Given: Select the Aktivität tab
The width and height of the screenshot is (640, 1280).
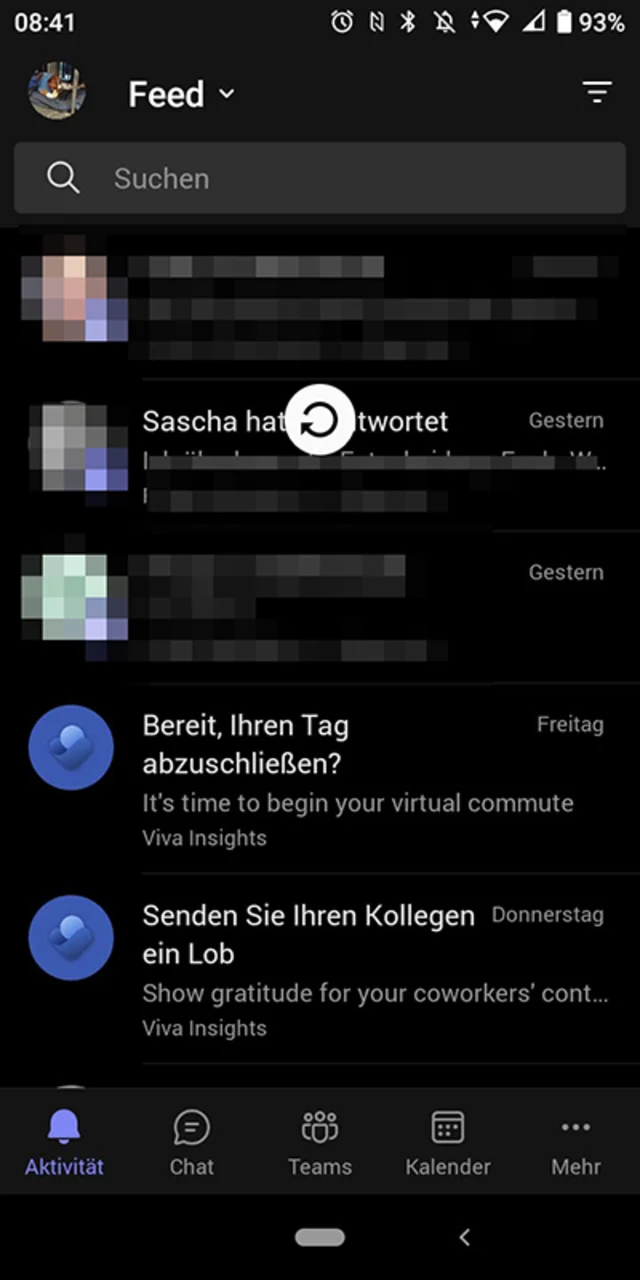Looking at the screenshot, I should click(x=64, y=1142).
